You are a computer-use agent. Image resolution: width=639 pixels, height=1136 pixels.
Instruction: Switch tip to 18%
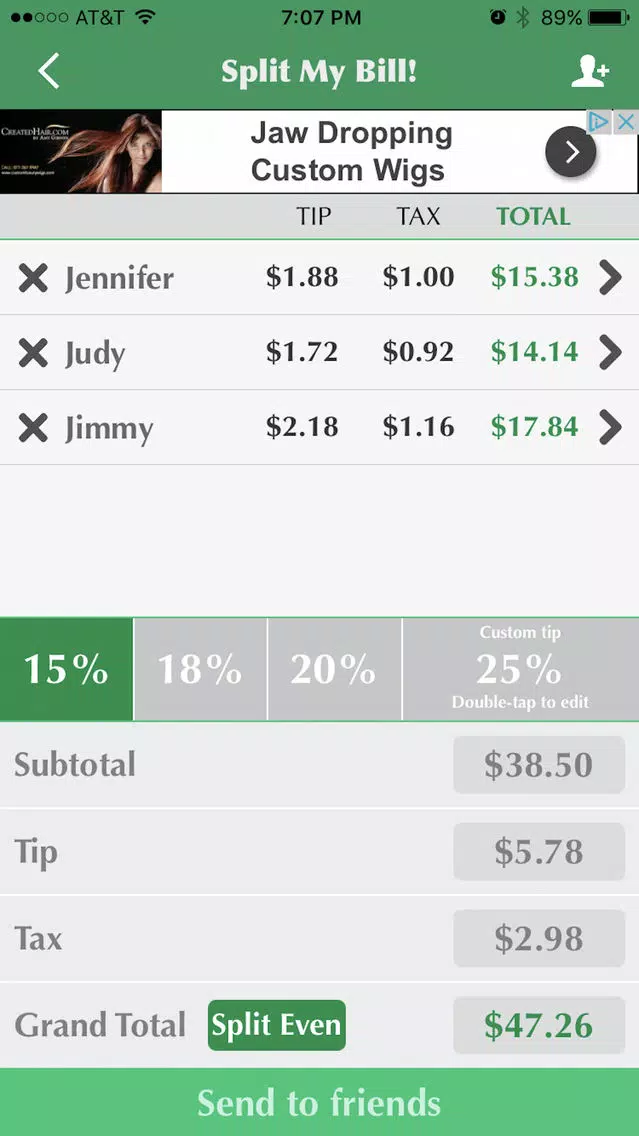pyautogui.click(x=200, y=669)
